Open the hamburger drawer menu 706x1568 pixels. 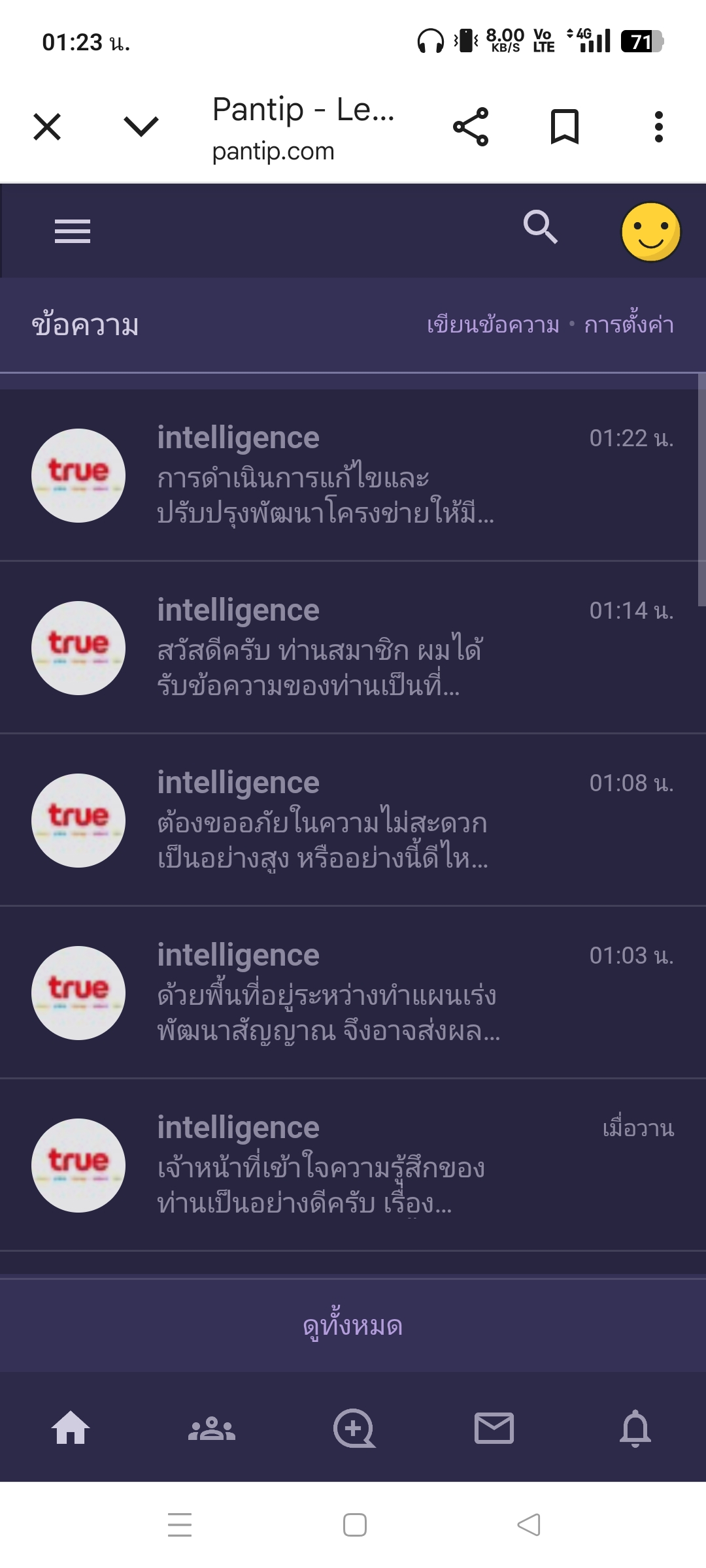[73, 231]
